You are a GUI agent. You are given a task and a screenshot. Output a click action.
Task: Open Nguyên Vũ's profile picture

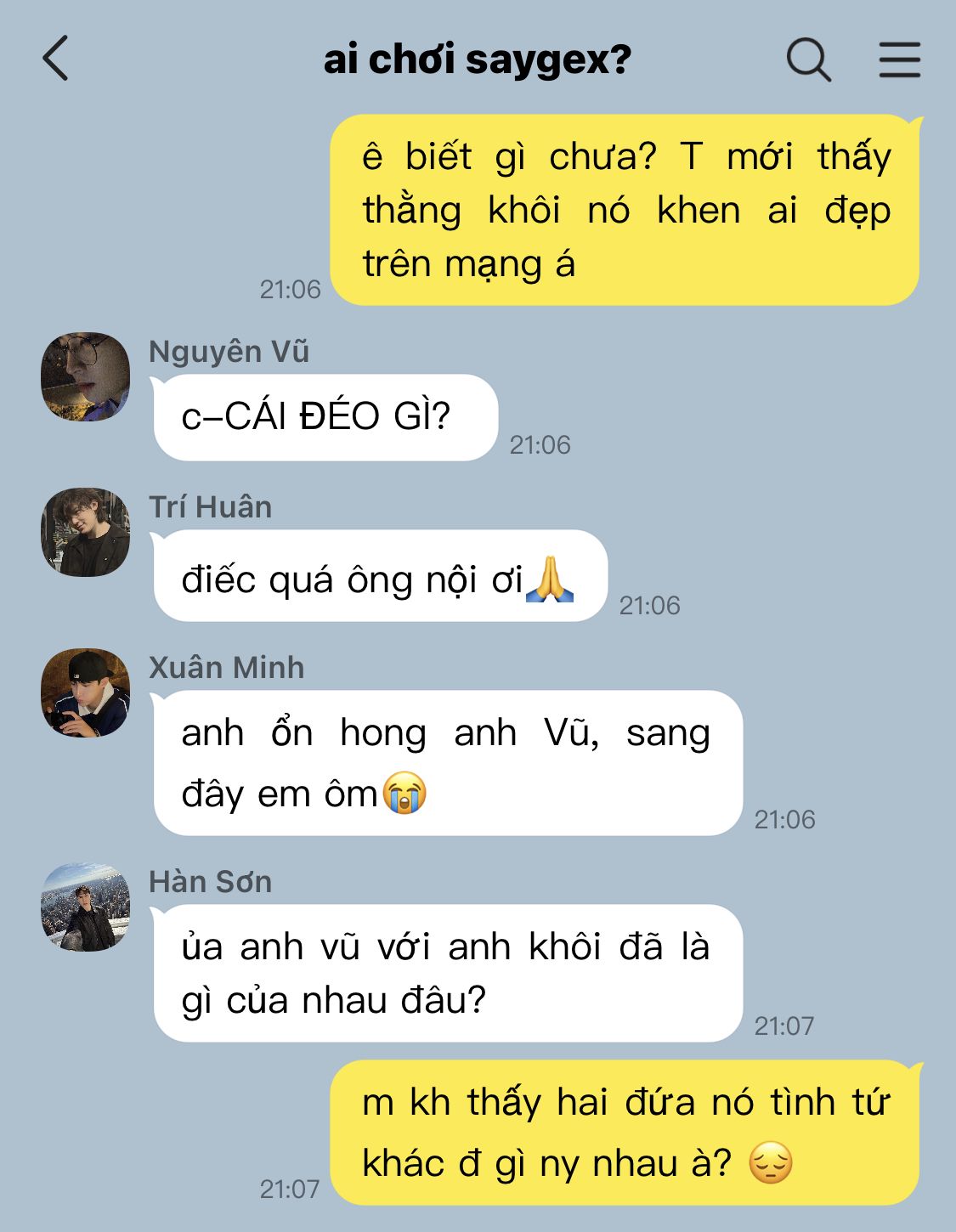coord(85,376)
